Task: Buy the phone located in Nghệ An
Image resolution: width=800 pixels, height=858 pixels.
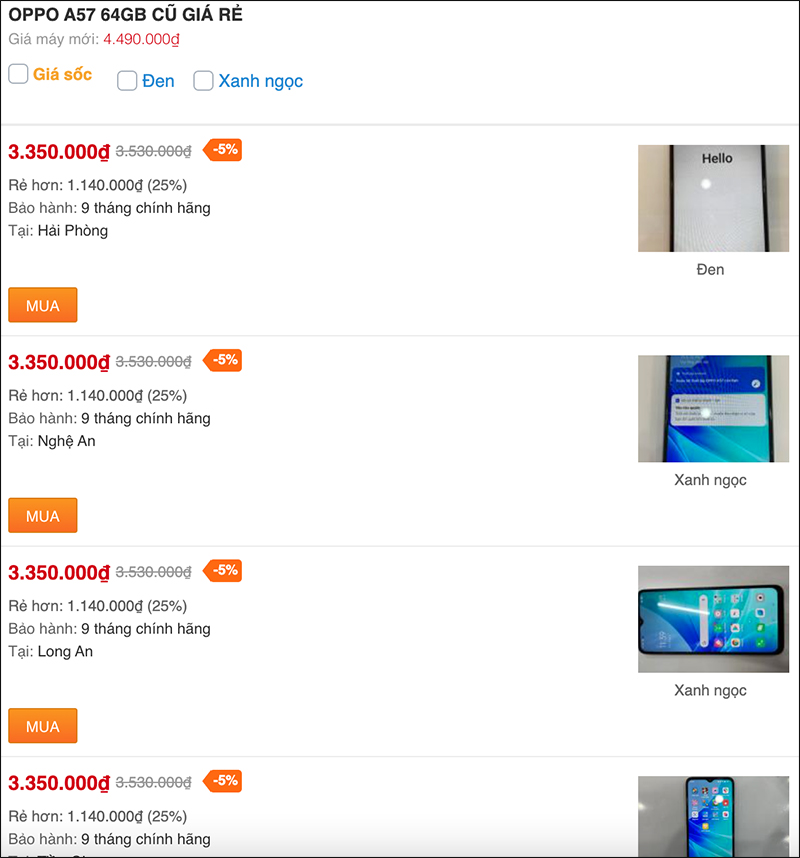Action: 43,516
